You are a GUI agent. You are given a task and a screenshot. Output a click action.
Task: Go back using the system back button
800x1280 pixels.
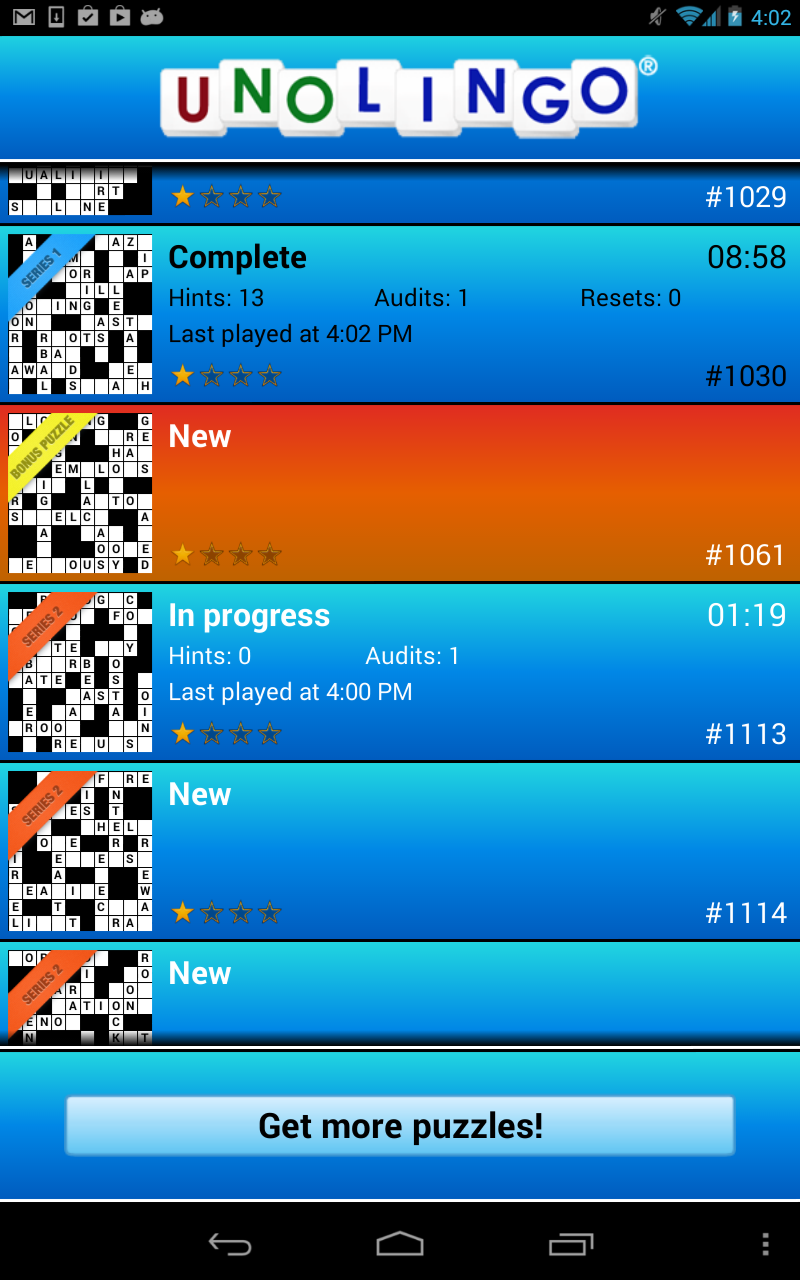tap(229, 1244)
